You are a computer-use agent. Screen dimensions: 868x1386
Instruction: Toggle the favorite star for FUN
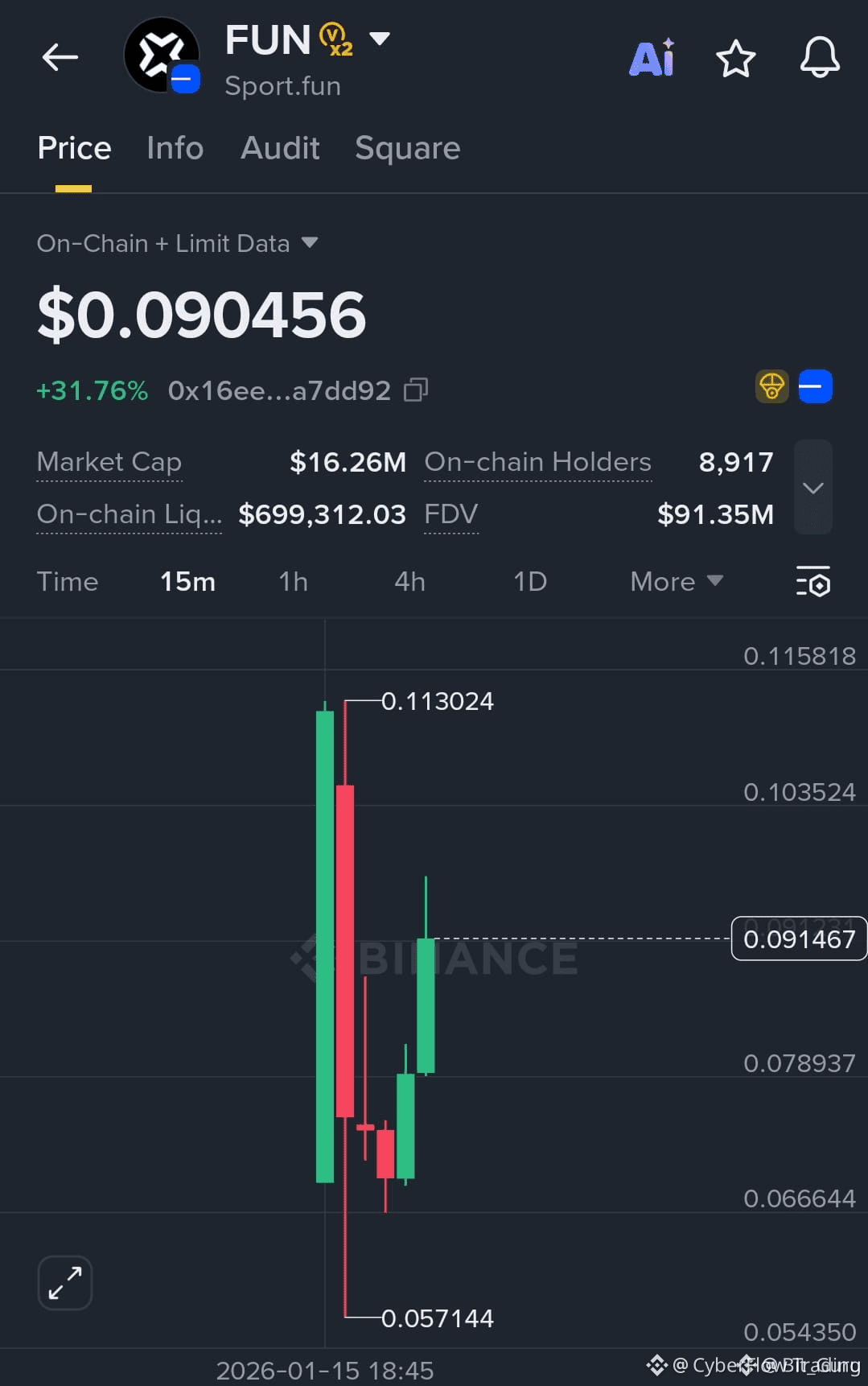point(735,57)
